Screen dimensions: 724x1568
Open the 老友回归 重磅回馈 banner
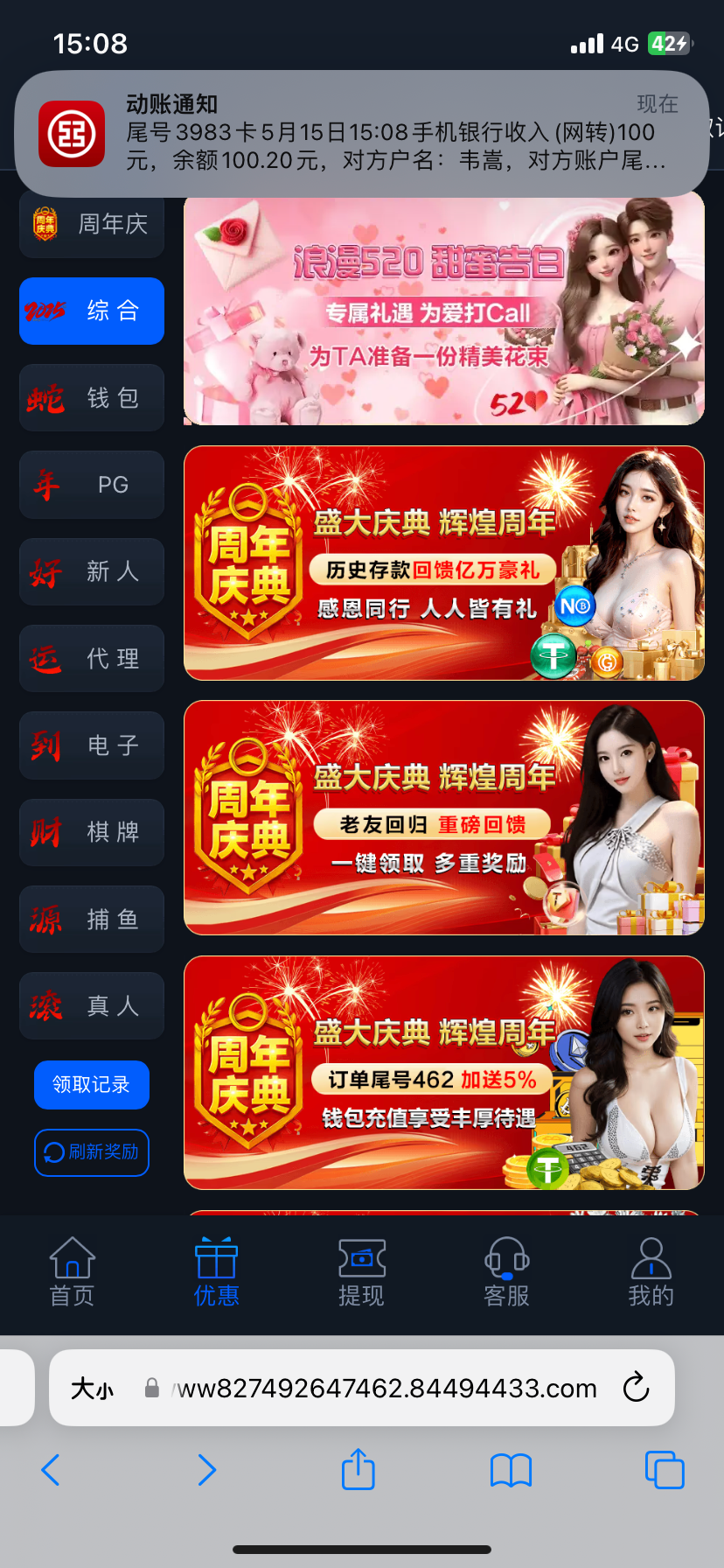pos(443,817)
